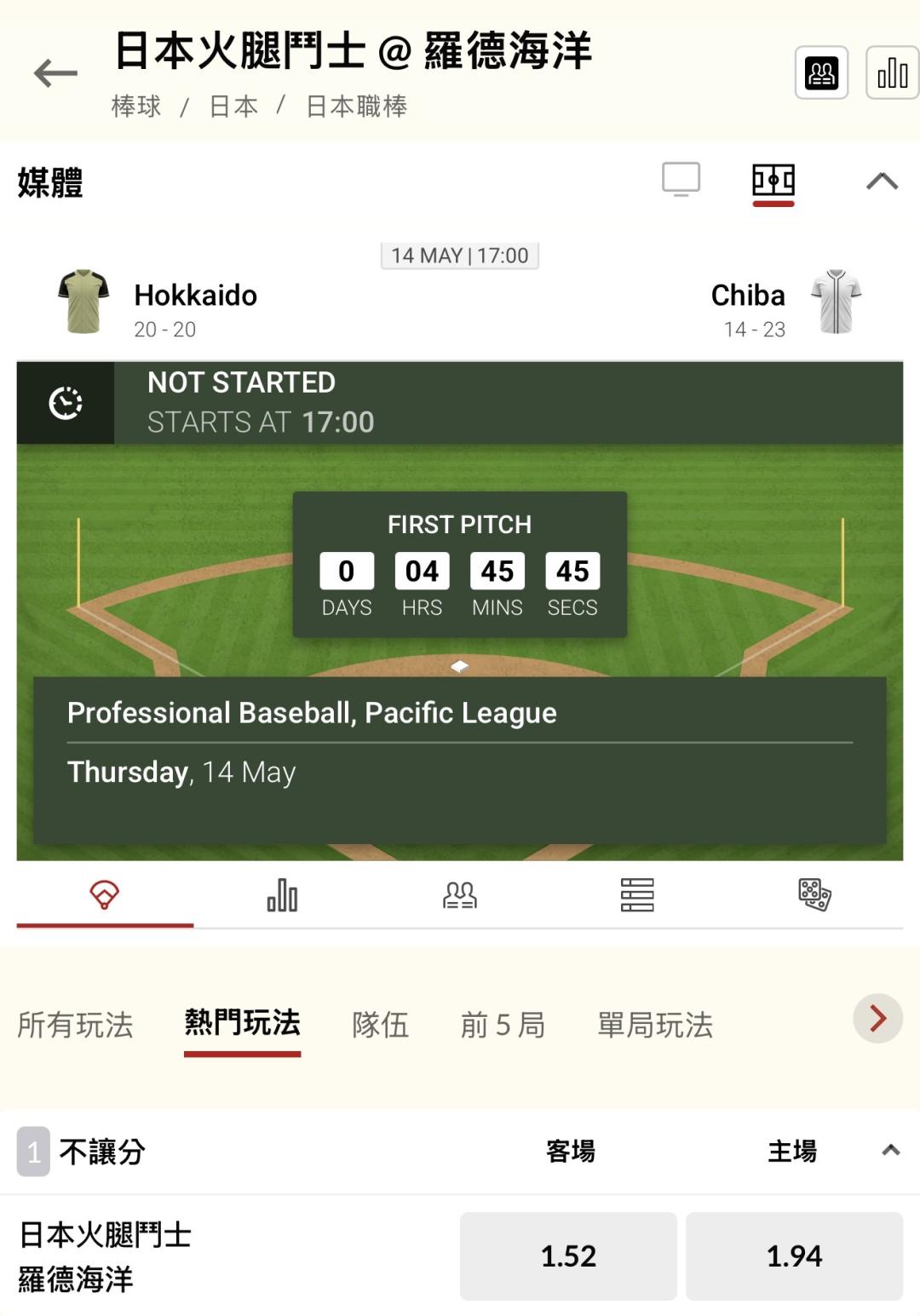Collapse the 不讓分 market
Image resolution: width=920 pixels, height=1316 pixels.
click(890, 1151)
